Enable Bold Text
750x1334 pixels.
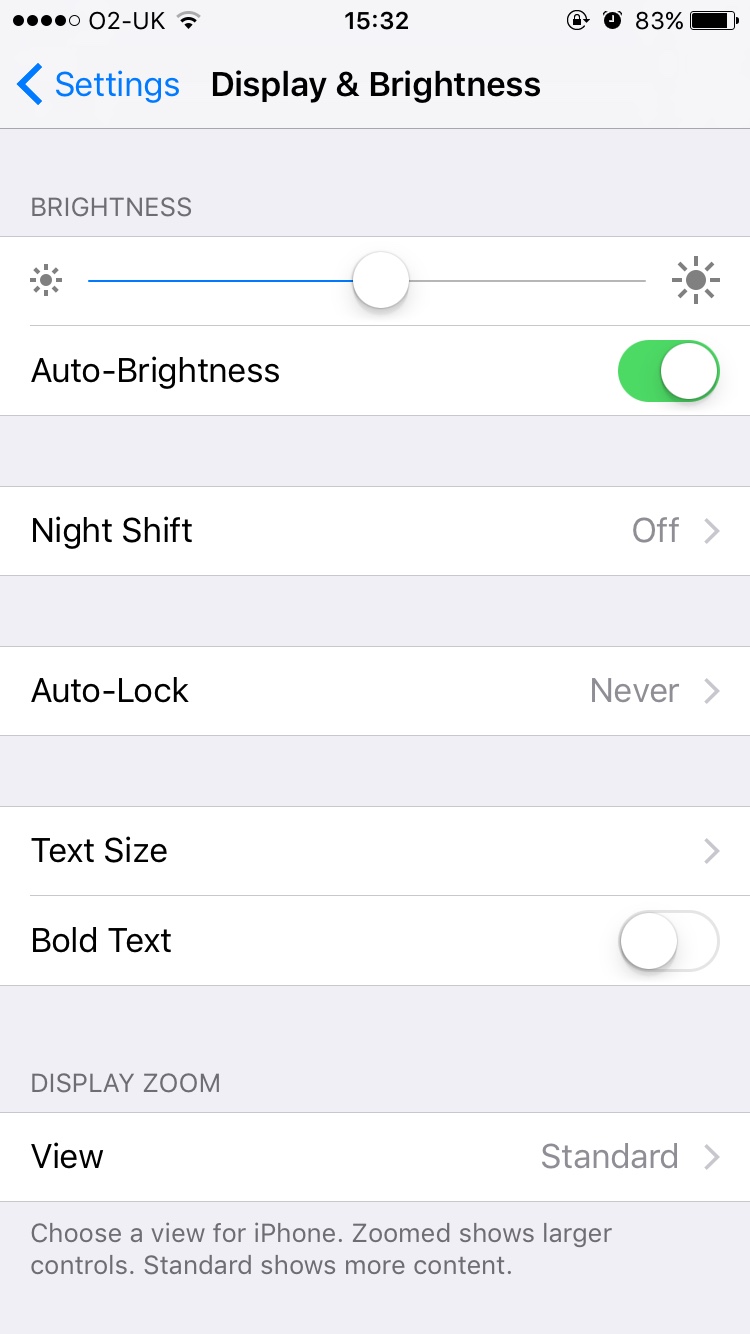click(668, 941)
